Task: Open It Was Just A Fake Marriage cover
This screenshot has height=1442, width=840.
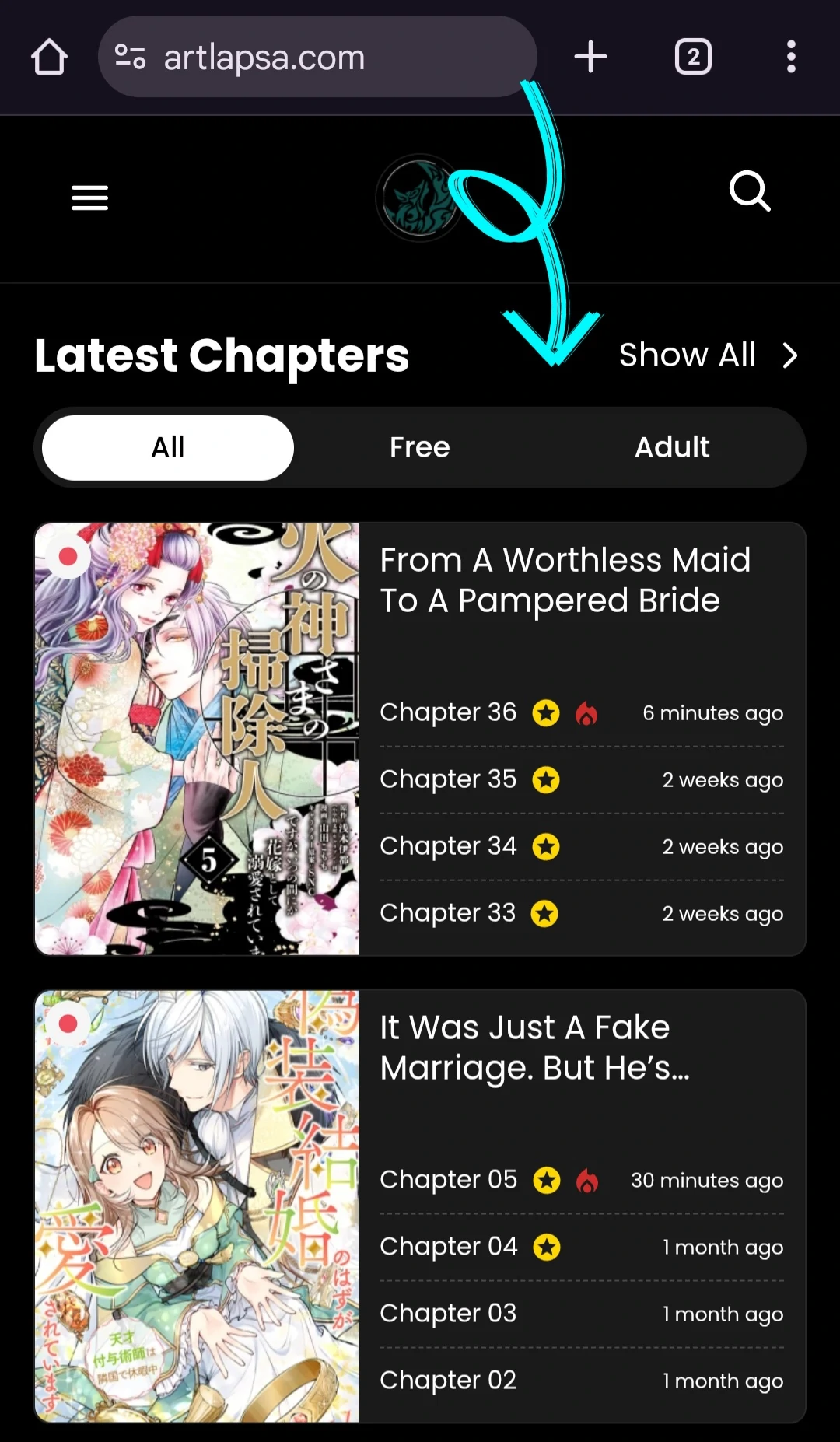Action: pyautogui.click(x=197, y=1206)
